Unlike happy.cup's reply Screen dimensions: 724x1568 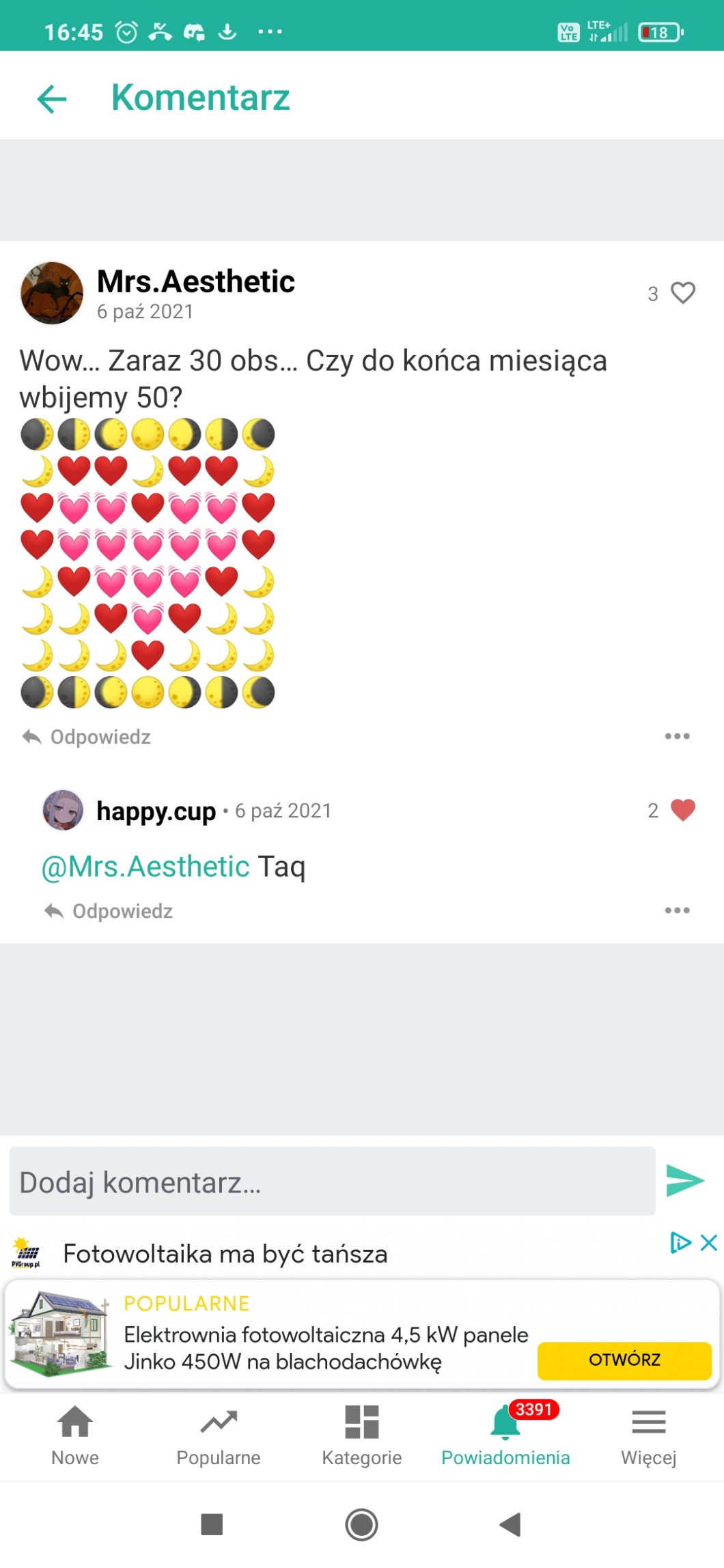pos(682,810)
